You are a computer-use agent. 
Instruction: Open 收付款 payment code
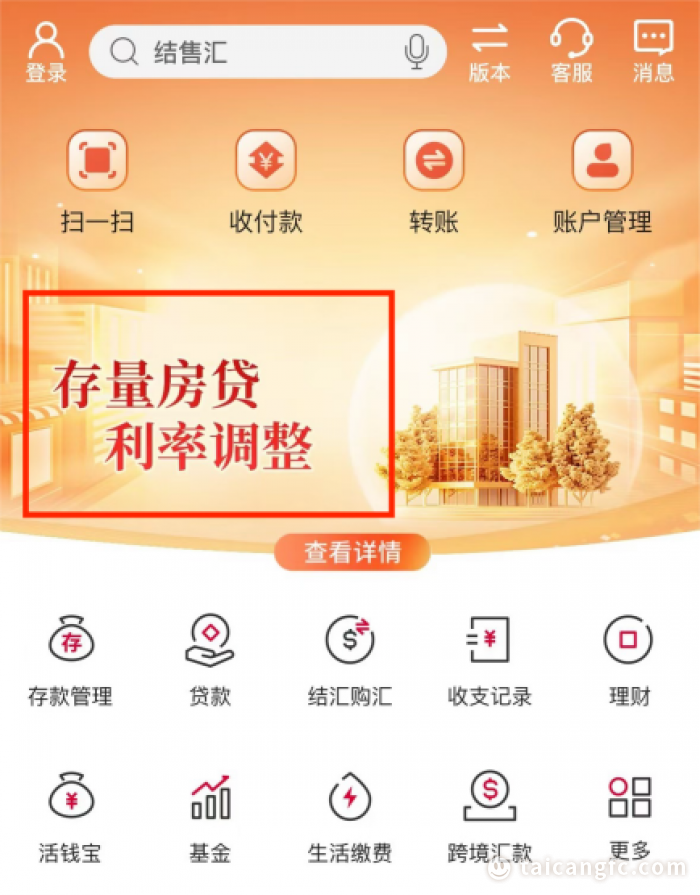[266, 182]
